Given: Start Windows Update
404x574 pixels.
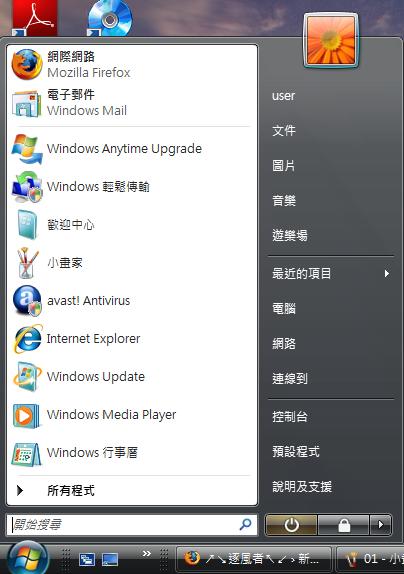Looking at the screenshot, I should click(132, 377).
